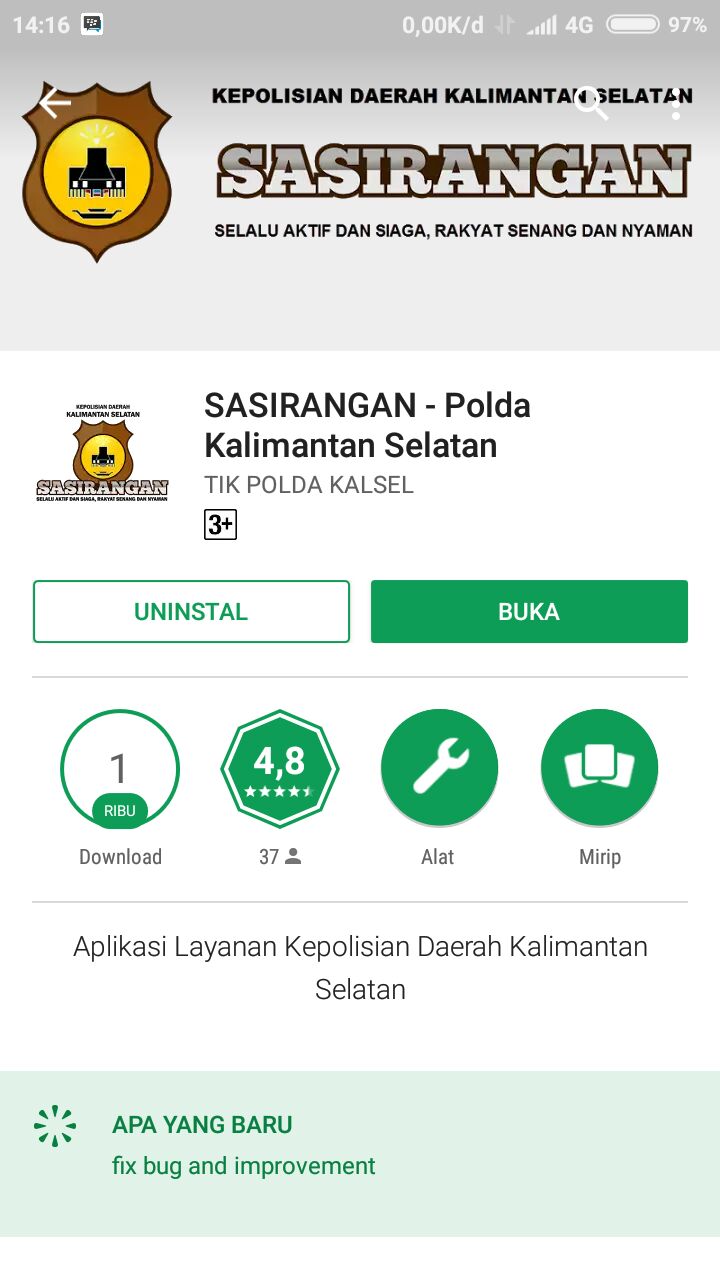Open the app with BUKA button

pyautogui.click(x=529, y=611)
